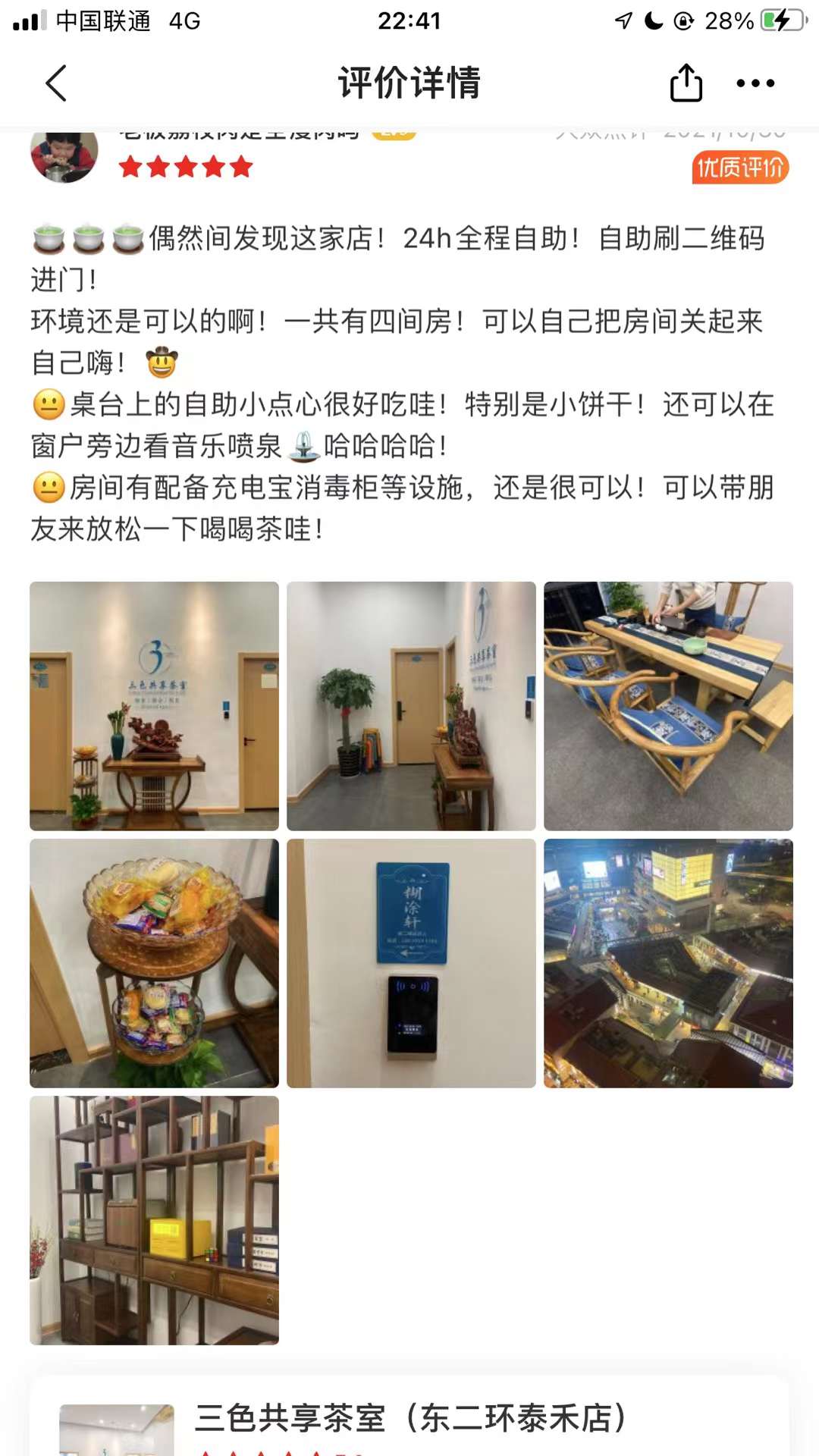
Task: Open the reviewer's profile avatar
Action: 64,155
